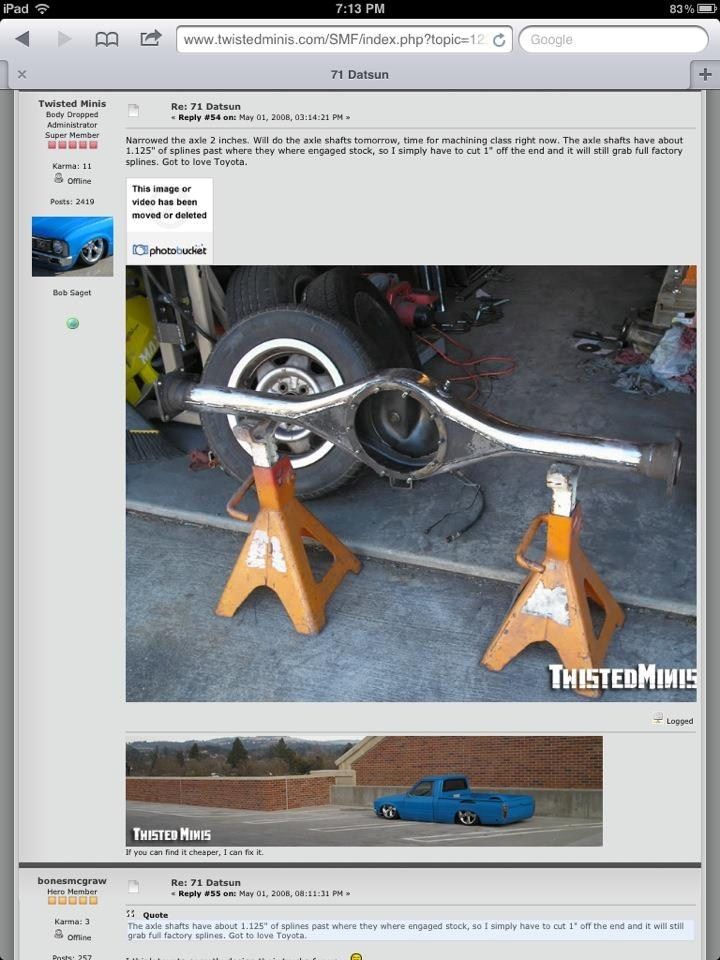Go back to the previous page

pyautogui.click(x=22, y=39)
